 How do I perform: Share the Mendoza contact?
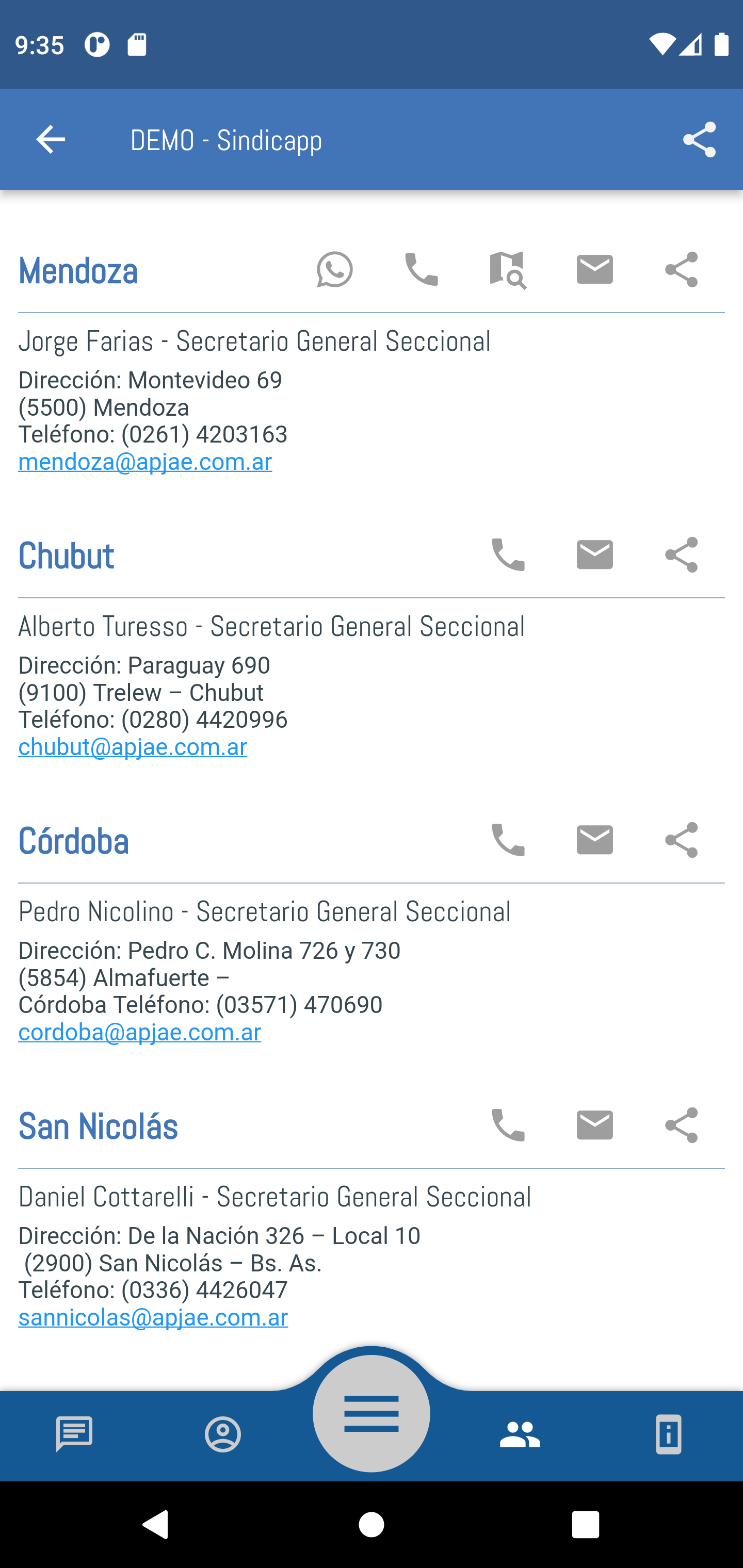point(681,270)
